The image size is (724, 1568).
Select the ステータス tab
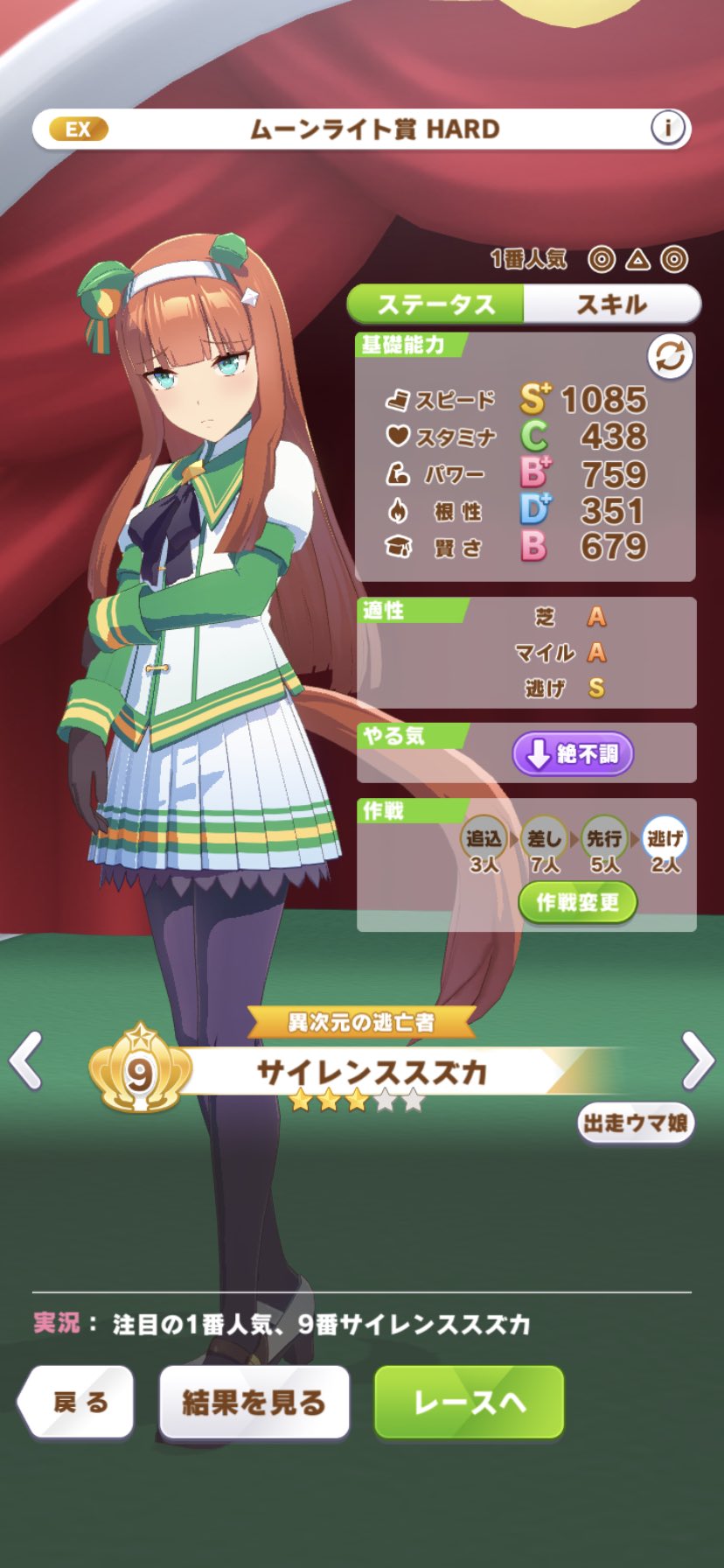pyautogui.click(x=435, y=304)
